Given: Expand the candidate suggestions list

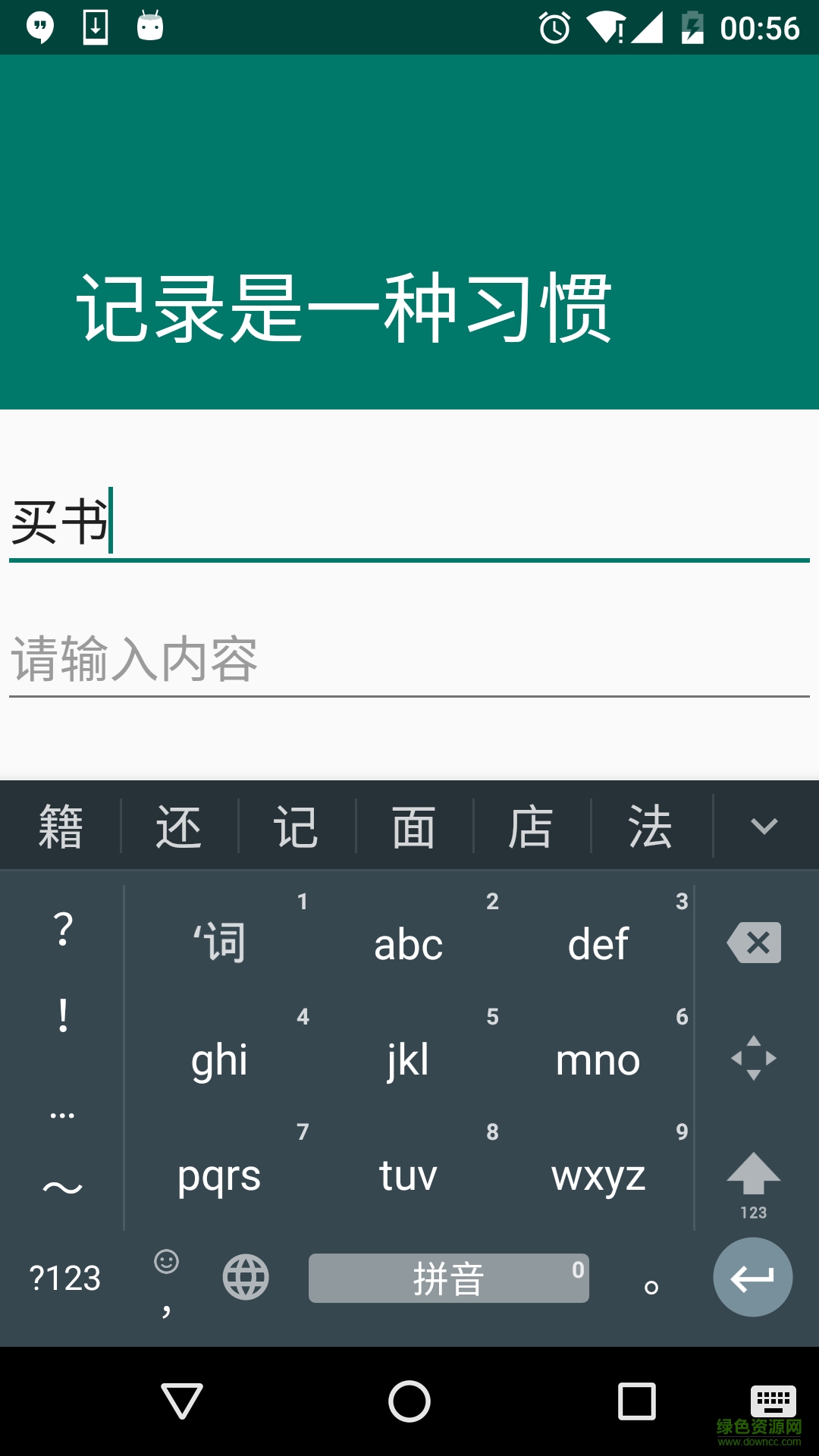Looking at the screenshot, I should [764, 827].
